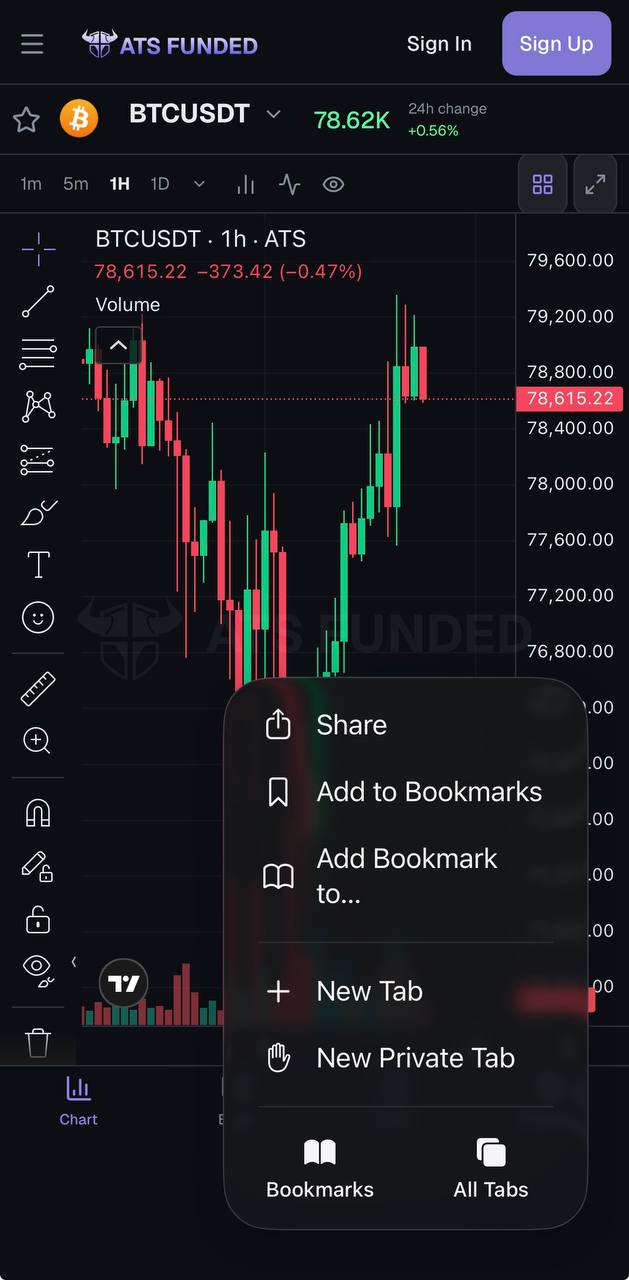The width and height of the screenshot is (629, 1280).
Task: Choose the text tool
Action: (38, 564)
